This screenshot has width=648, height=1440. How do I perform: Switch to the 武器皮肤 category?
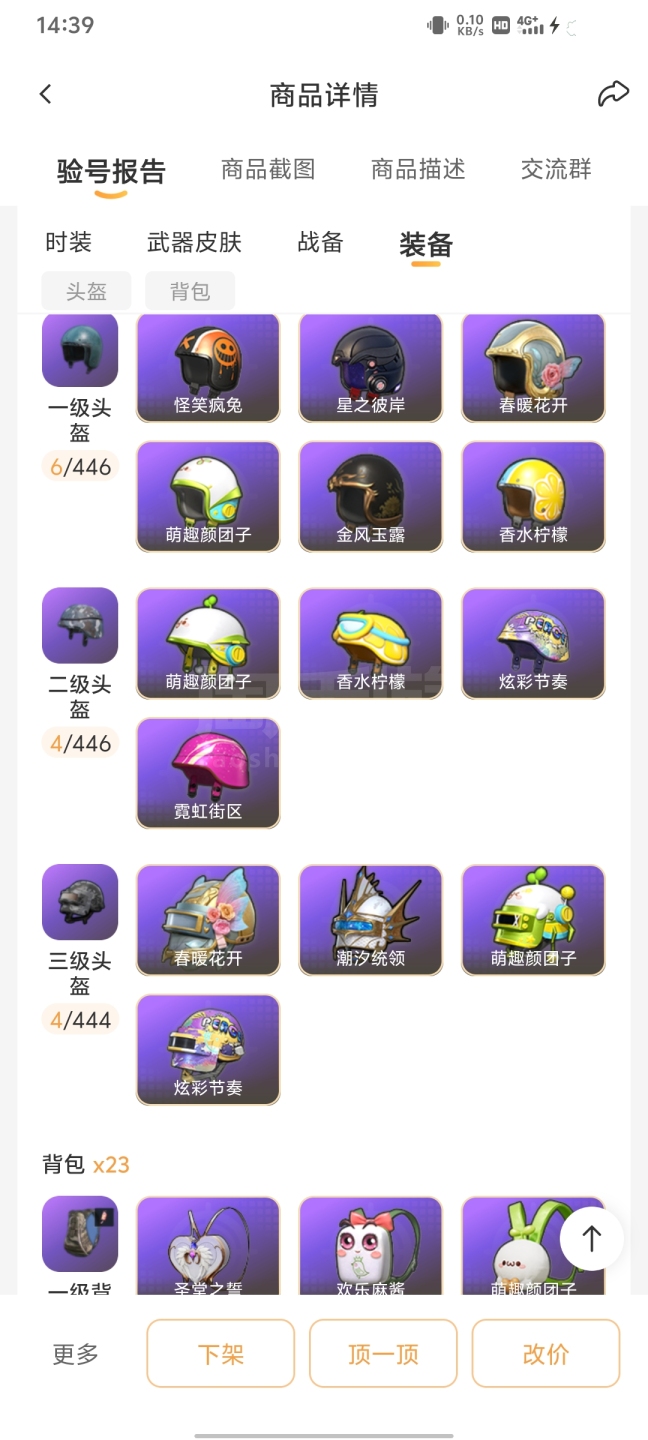pyautogui.click(x=194, y=242)
